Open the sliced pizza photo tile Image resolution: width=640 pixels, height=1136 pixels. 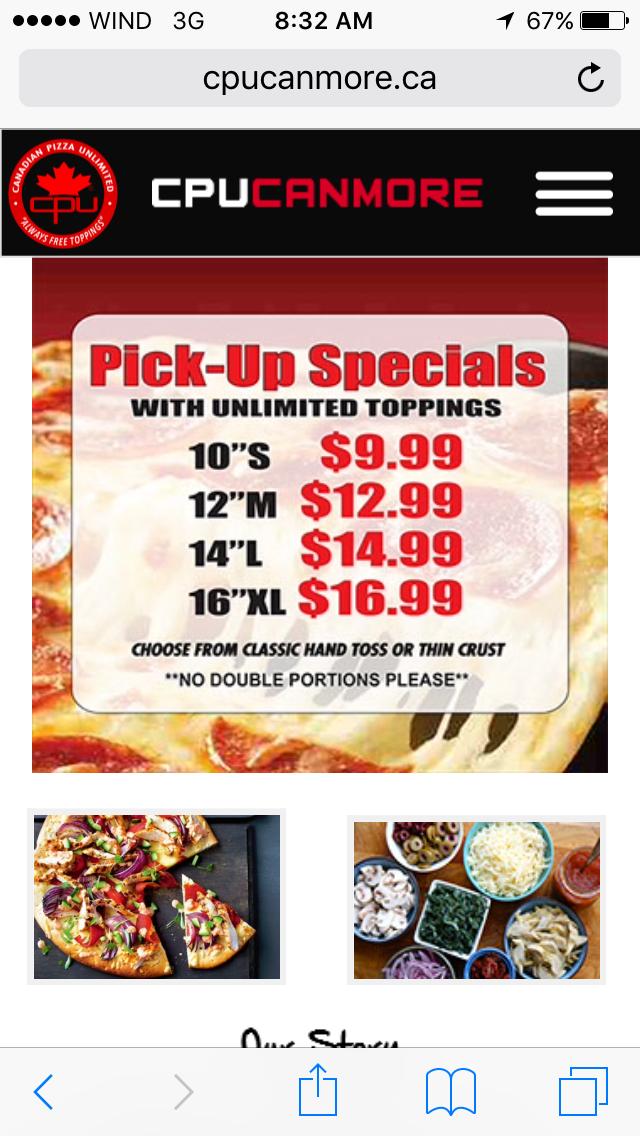[157, 896]
